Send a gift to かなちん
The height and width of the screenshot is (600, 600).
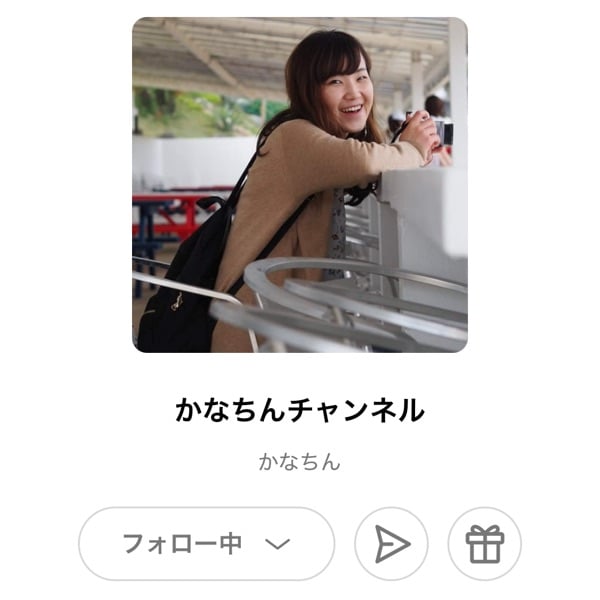tap(484, 544)
